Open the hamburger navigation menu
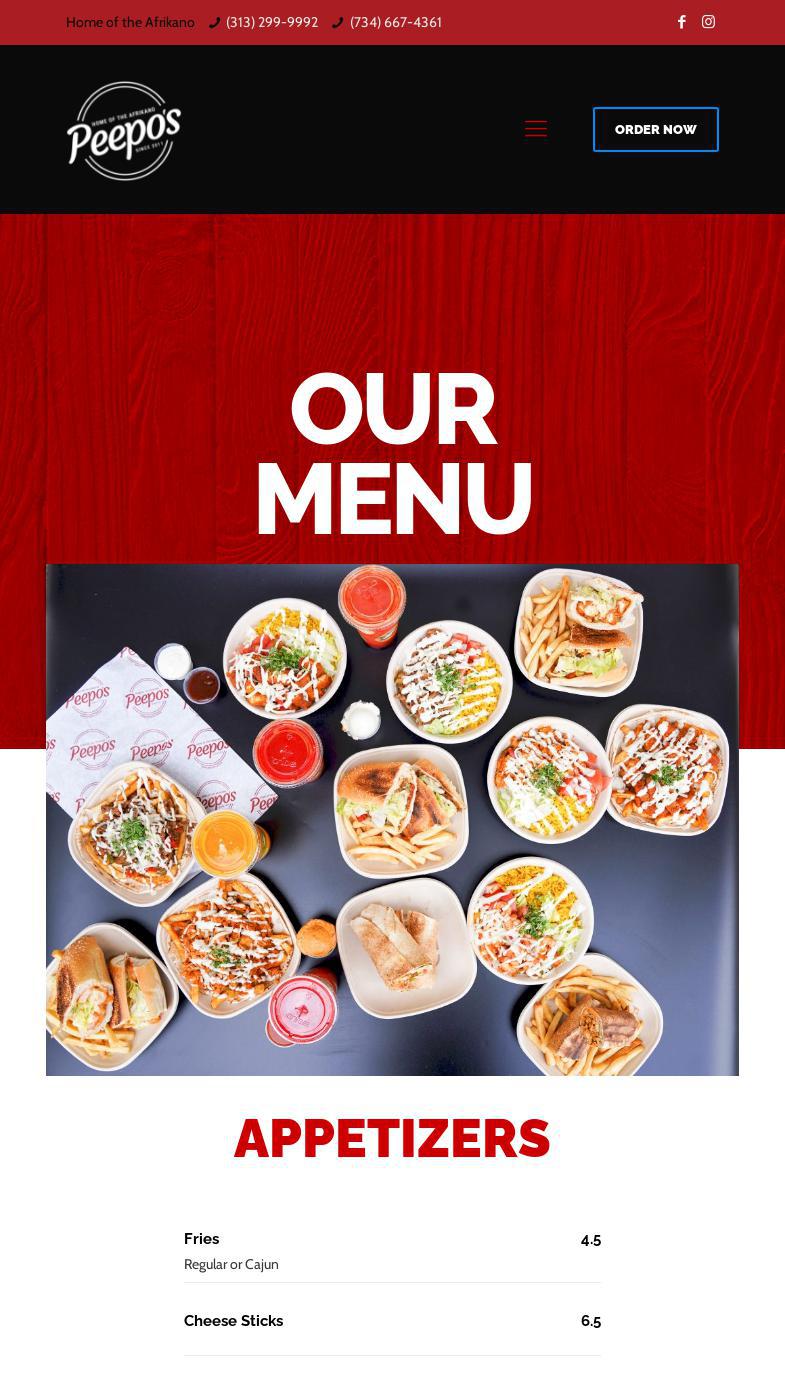 pyautogui.click(x=536, y=129)
